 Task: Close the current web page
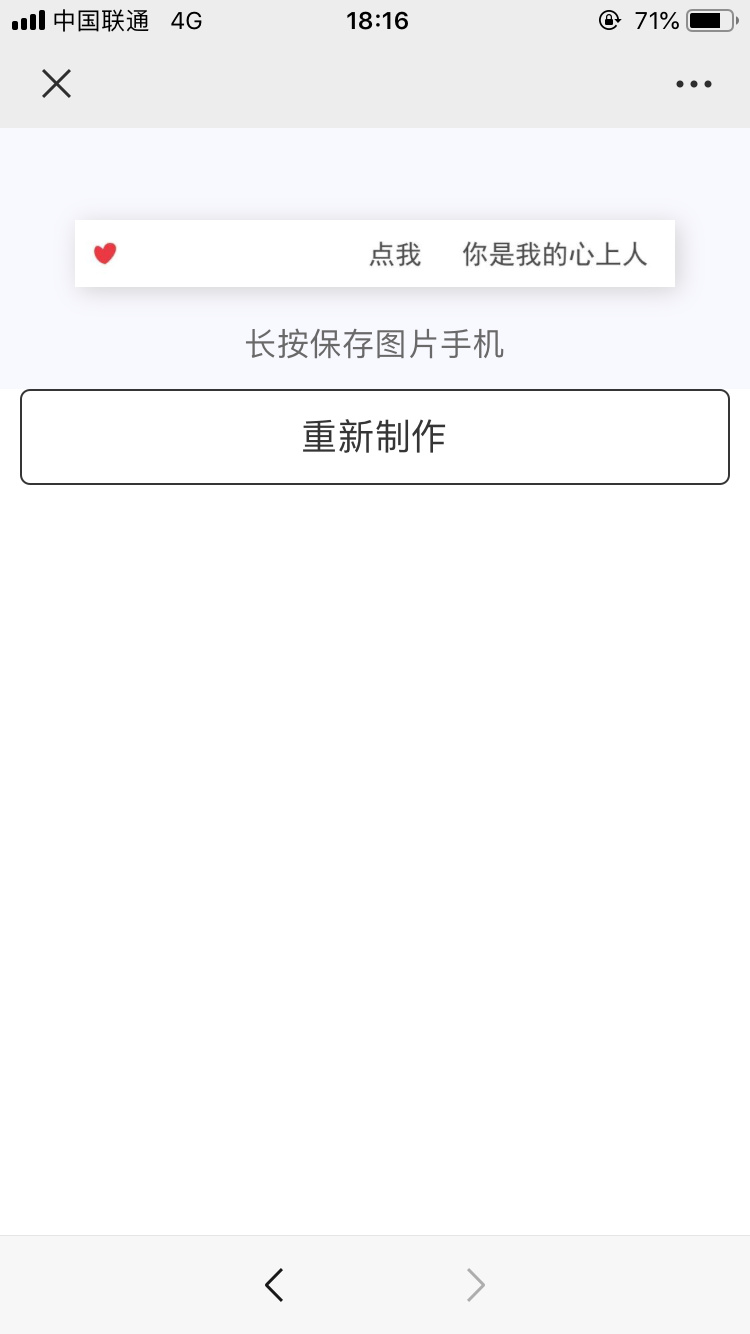click(x=56, y=84)
